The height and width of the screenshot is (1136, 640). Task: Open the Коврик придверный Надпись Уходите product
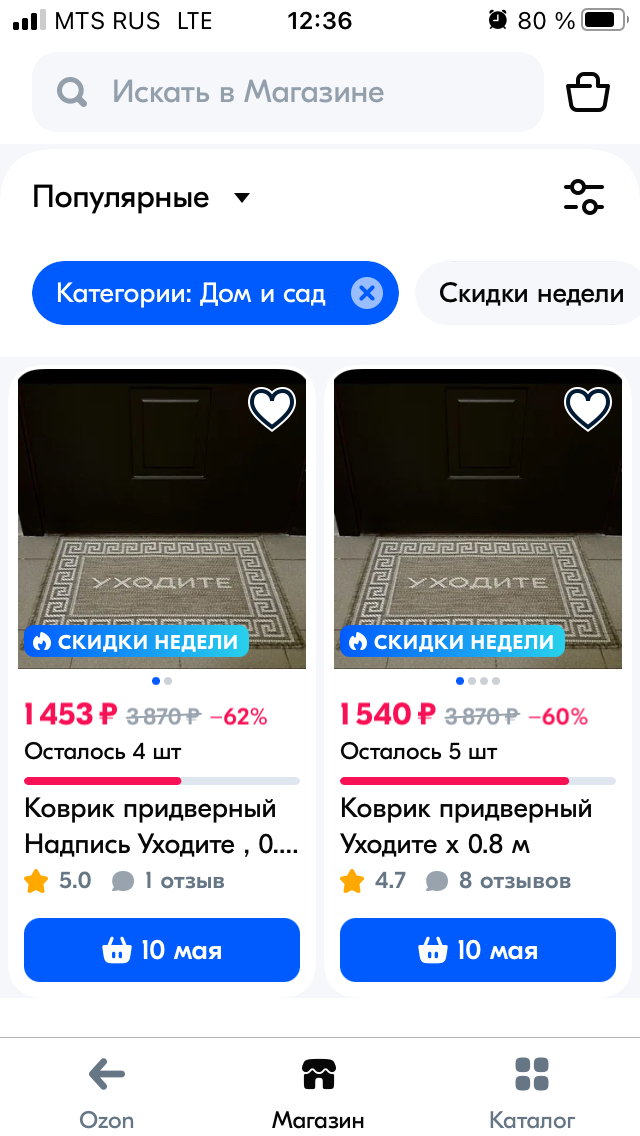pyautogui.click(x=161, y=826)
